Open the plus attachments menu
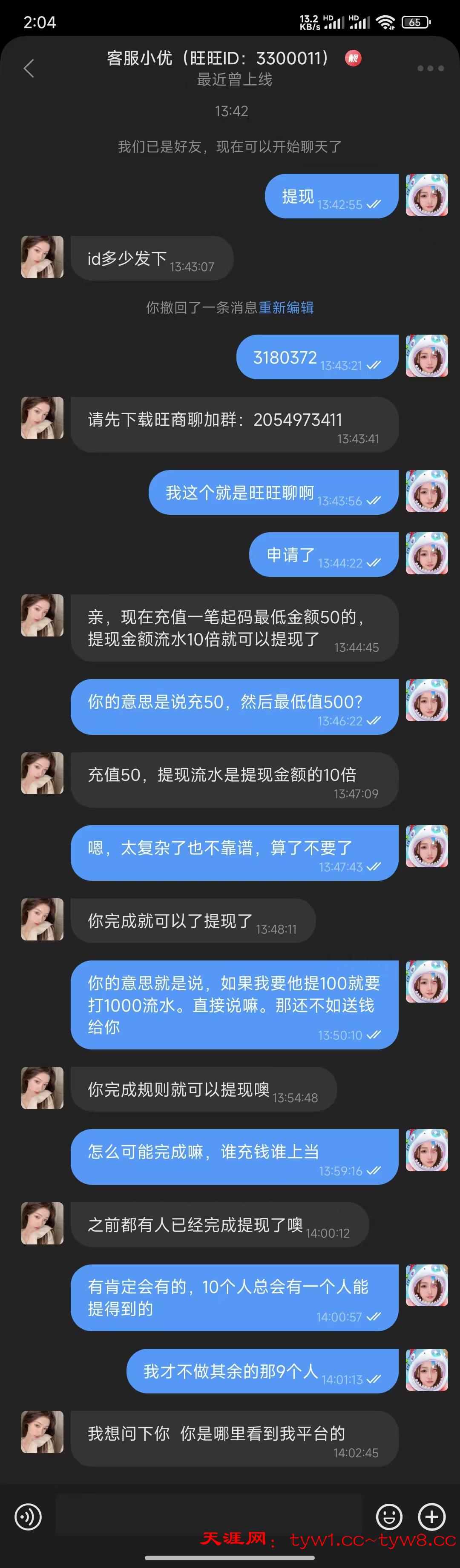The height and width of the screenshot is (1568, 460). [x=431, y=1516]
